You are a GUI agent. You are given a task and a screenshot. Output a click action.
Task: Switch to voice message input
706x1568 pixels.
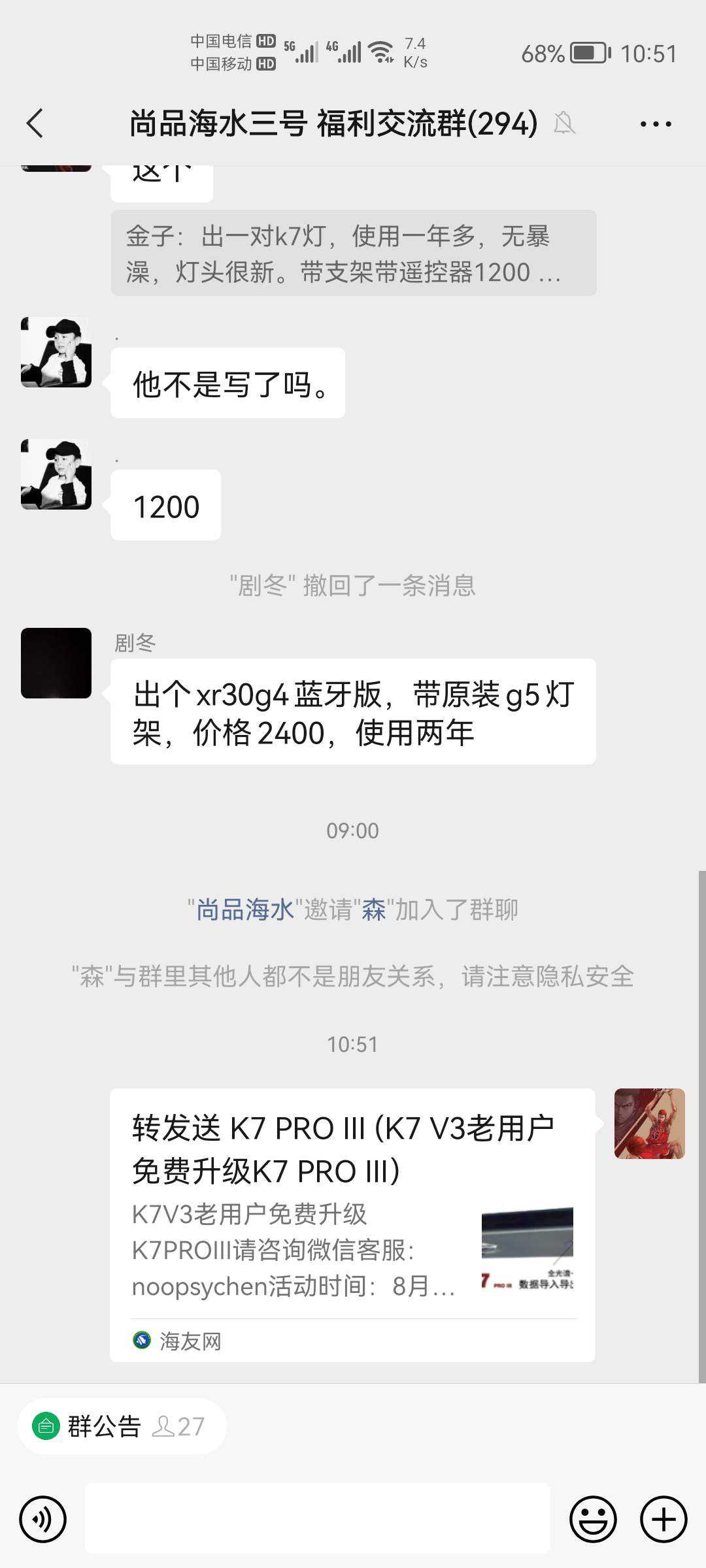(43, 1519)
